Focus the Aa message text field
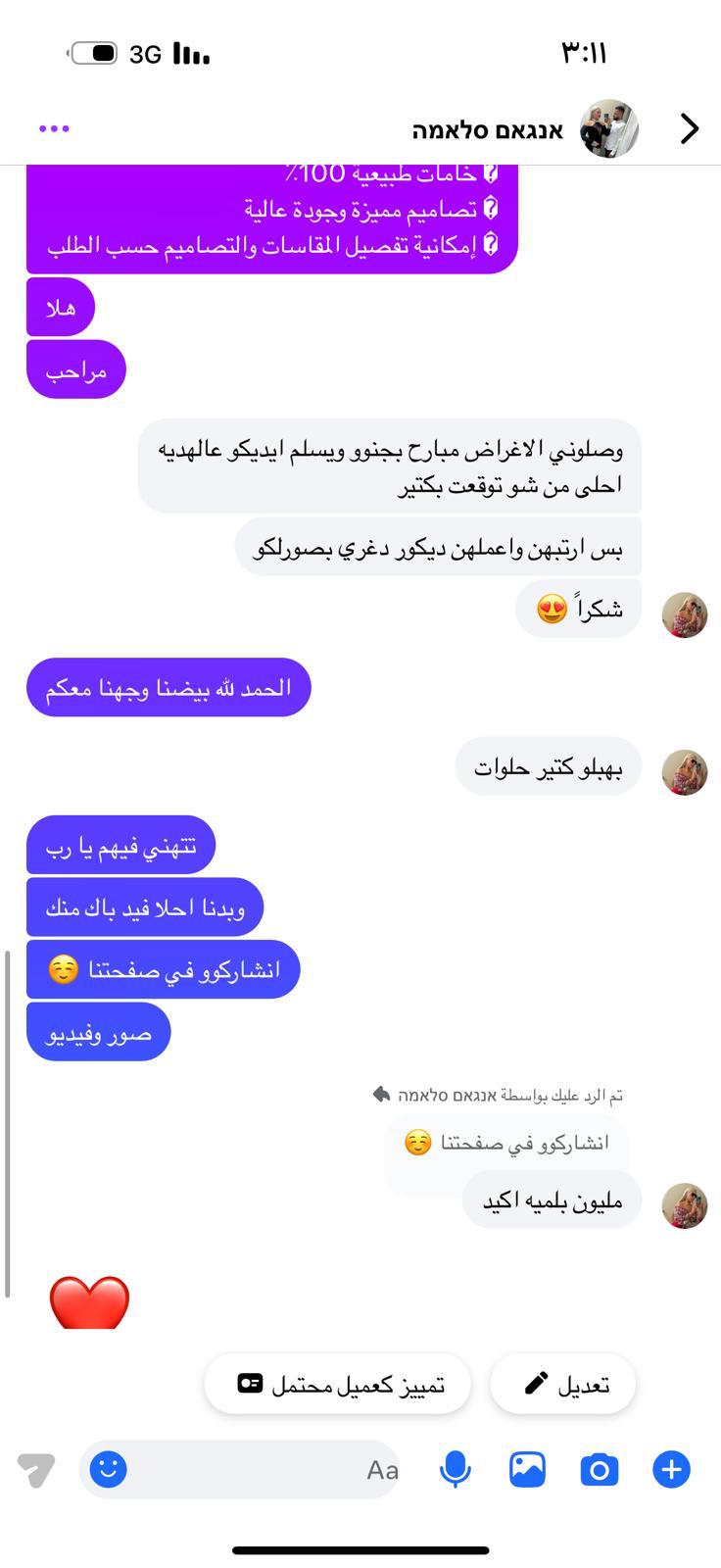This screenshot has height=1568, width=721. pos(255,1469)
